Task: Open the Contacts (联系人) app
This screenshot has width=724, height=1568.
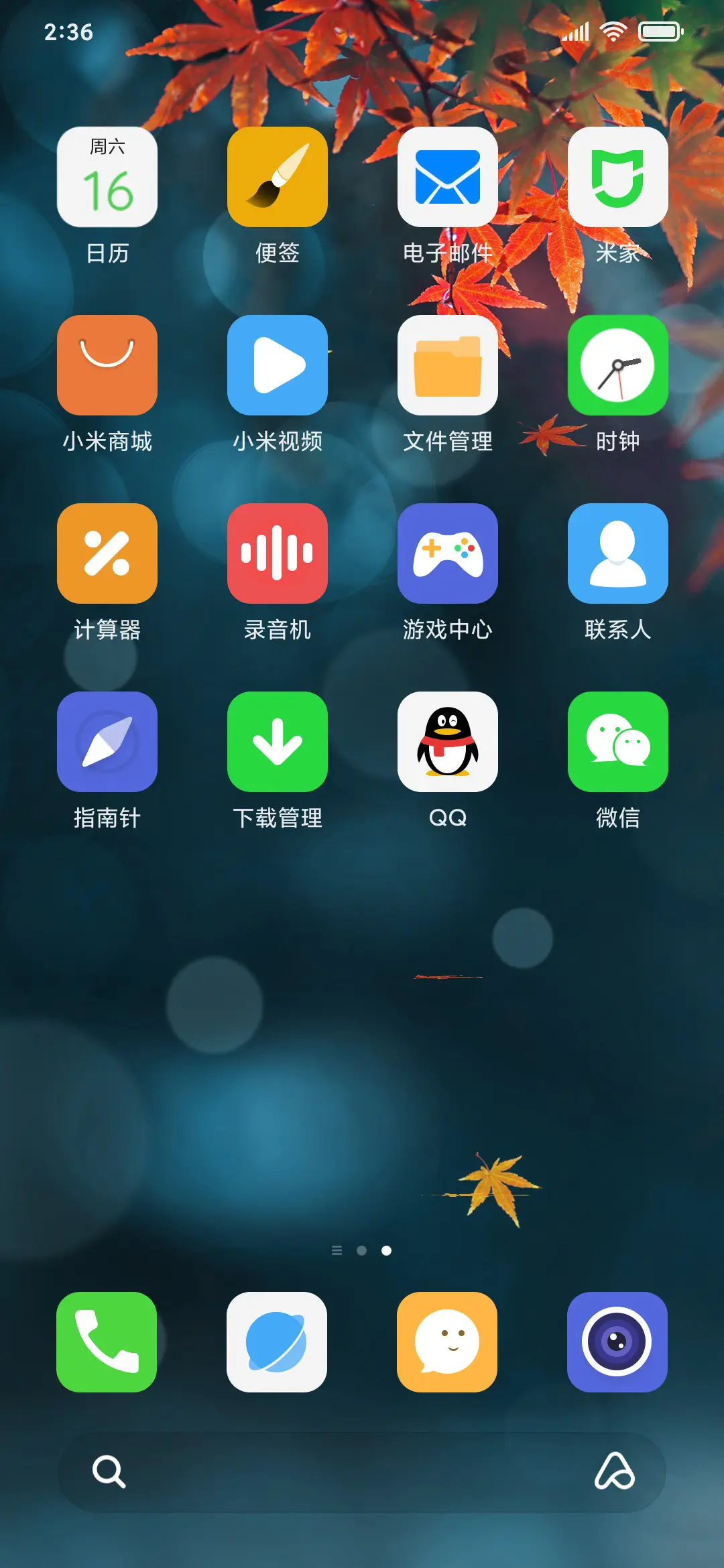Action: [x=617, y=553]
